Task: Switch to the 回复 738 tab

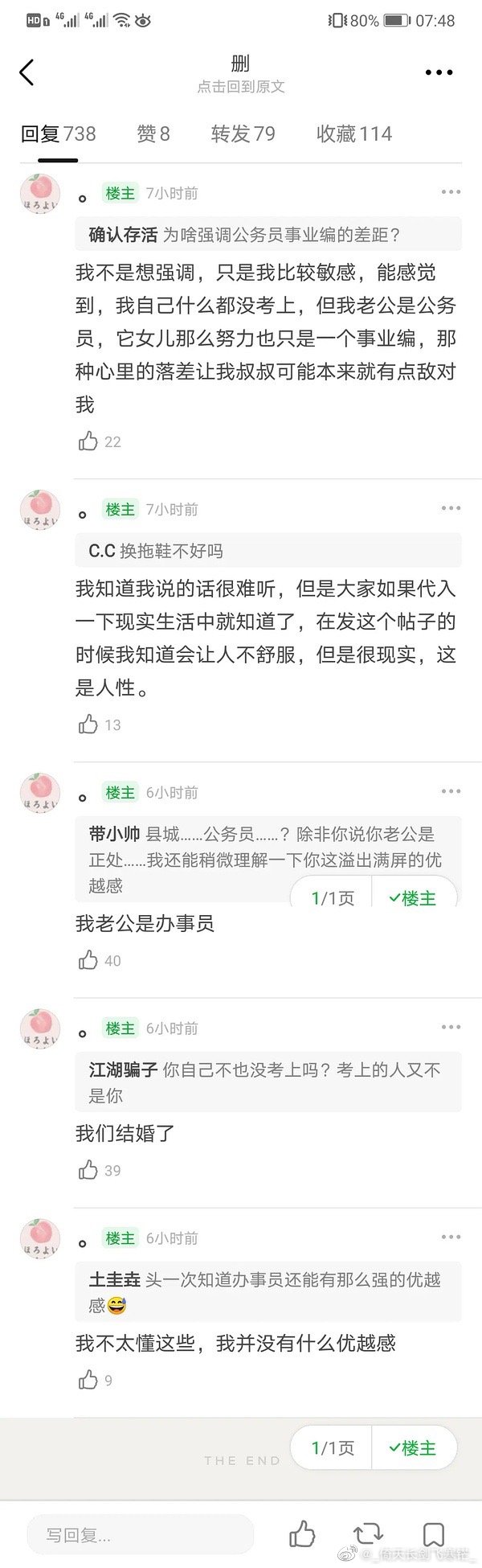Action: (x=58, y=133)
